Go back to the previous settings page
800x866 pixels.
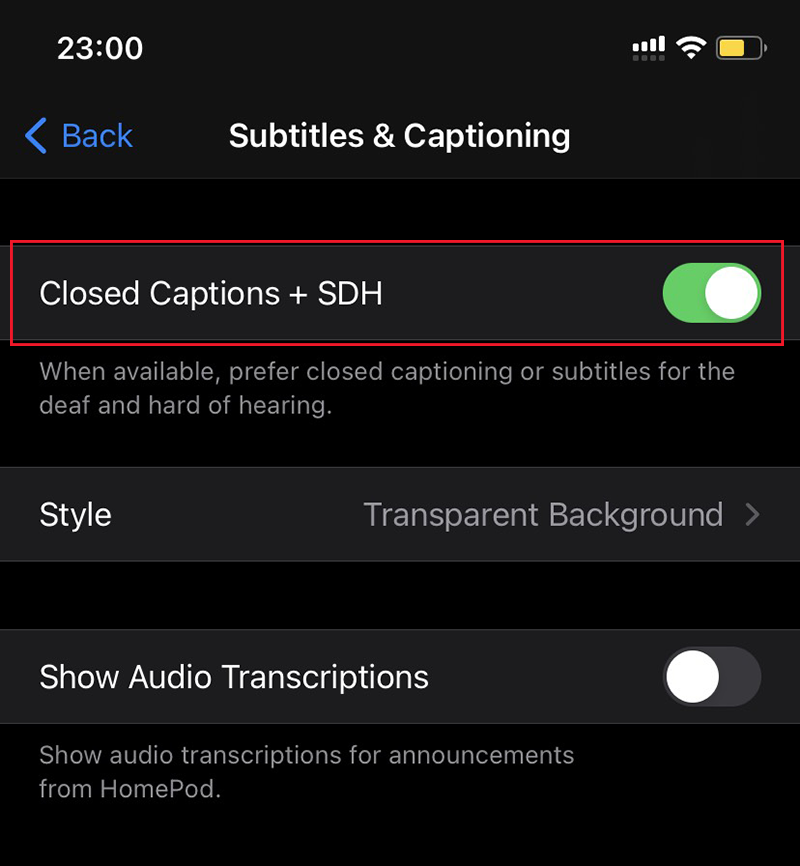tap(80, 136)
